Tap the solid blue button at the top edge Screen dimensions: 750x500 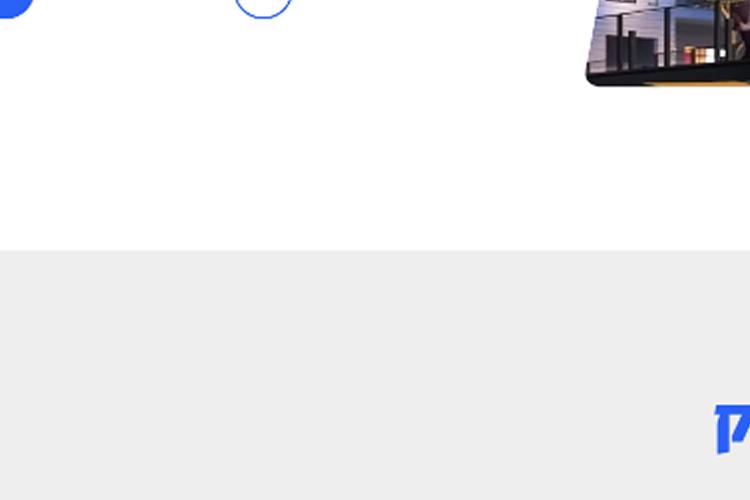12,6
